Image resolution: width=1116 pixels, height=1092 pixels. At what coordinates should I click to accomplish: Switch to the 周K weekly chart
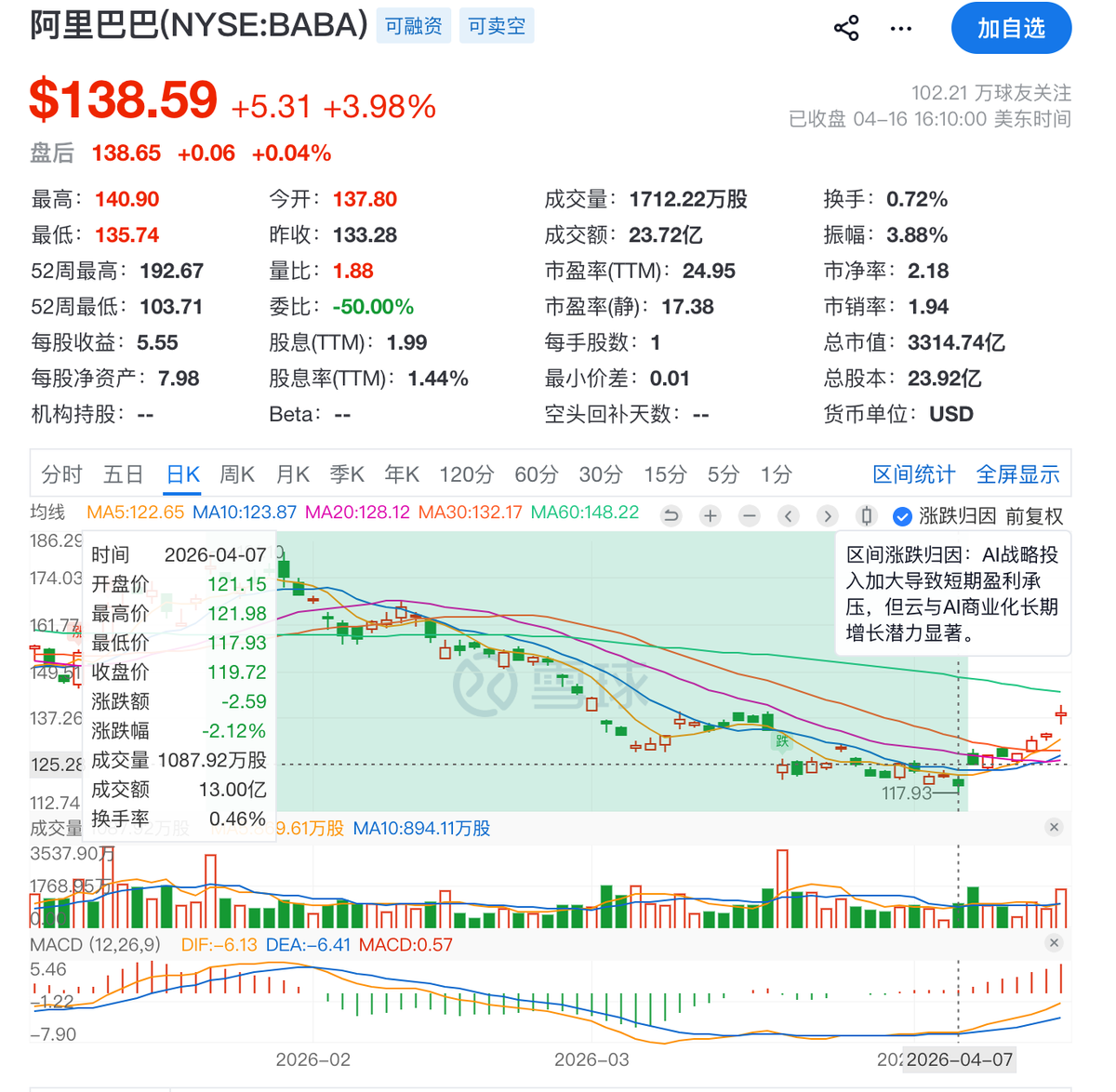[x=236, y=474]
